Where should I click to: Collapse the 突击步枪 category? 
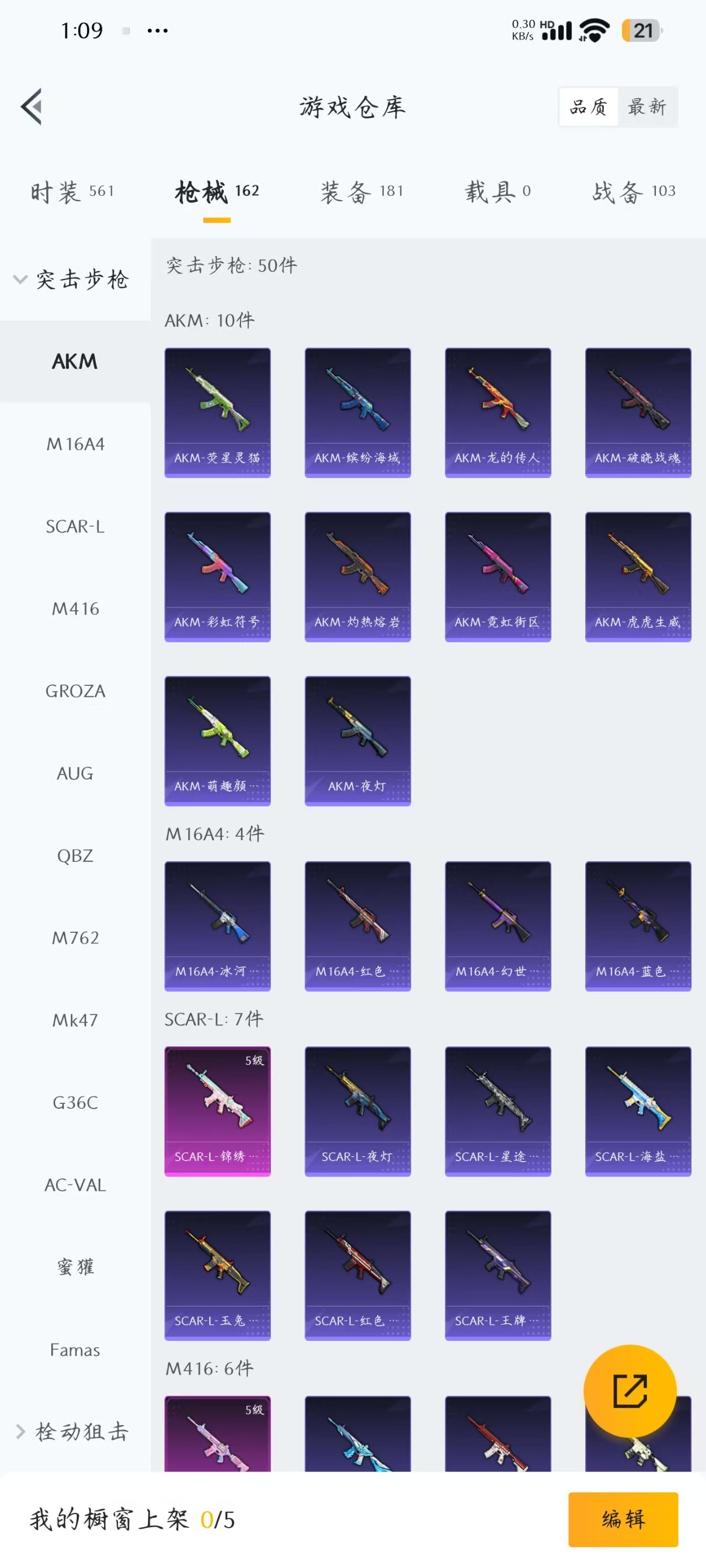point(72,280)
